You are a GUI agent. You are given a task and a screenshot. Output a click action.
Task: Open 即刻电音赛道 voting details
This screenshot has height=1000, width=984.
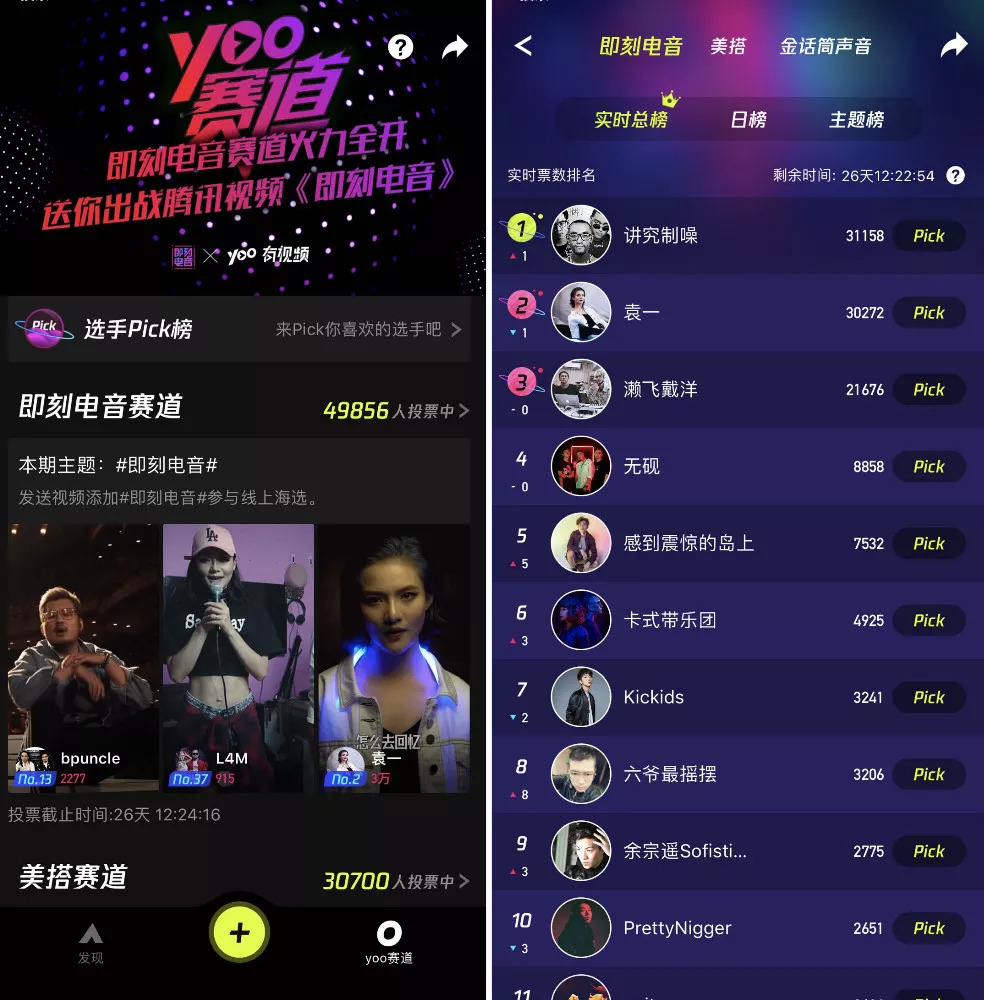pos(396,410)
